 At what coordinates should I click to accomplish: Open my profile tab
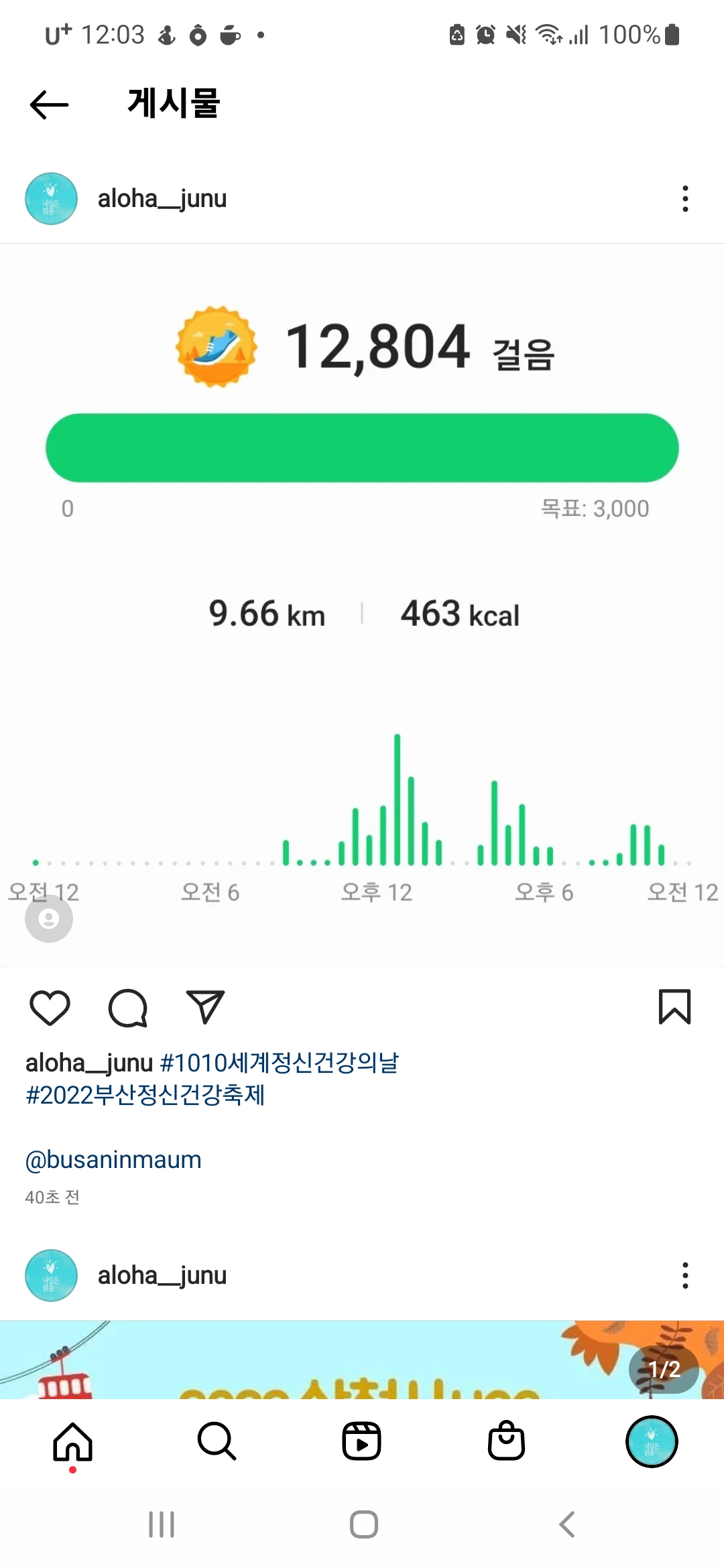click(x=651, y=1441)
